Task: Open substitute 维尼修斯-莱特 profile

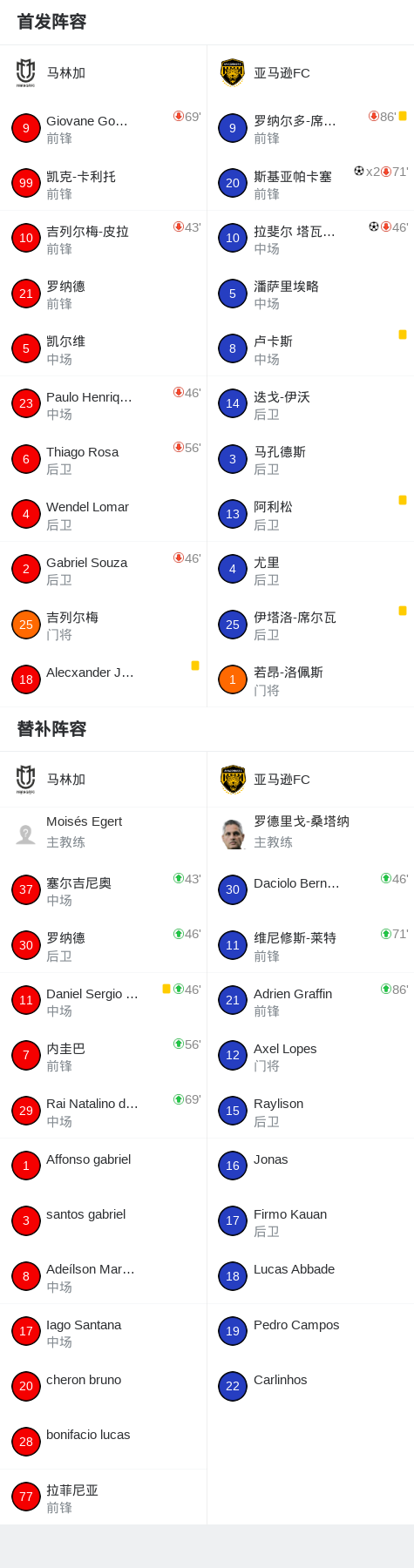Action: (310, 945)
